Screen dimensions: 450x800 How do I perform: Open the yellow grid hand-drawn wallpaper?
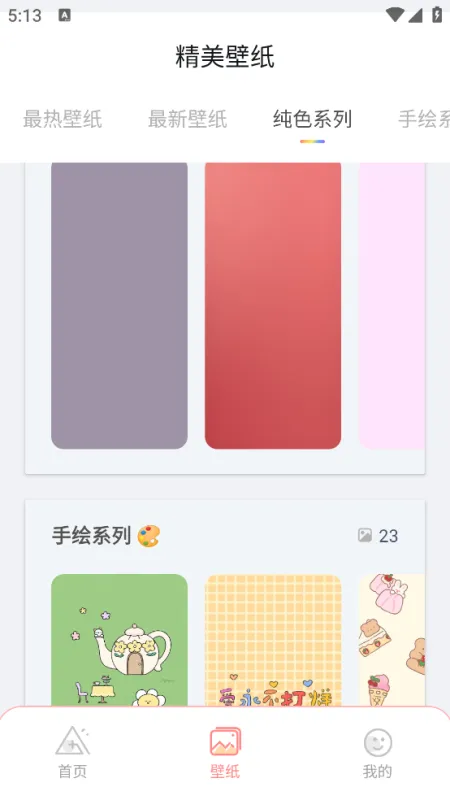click(273, 640)
